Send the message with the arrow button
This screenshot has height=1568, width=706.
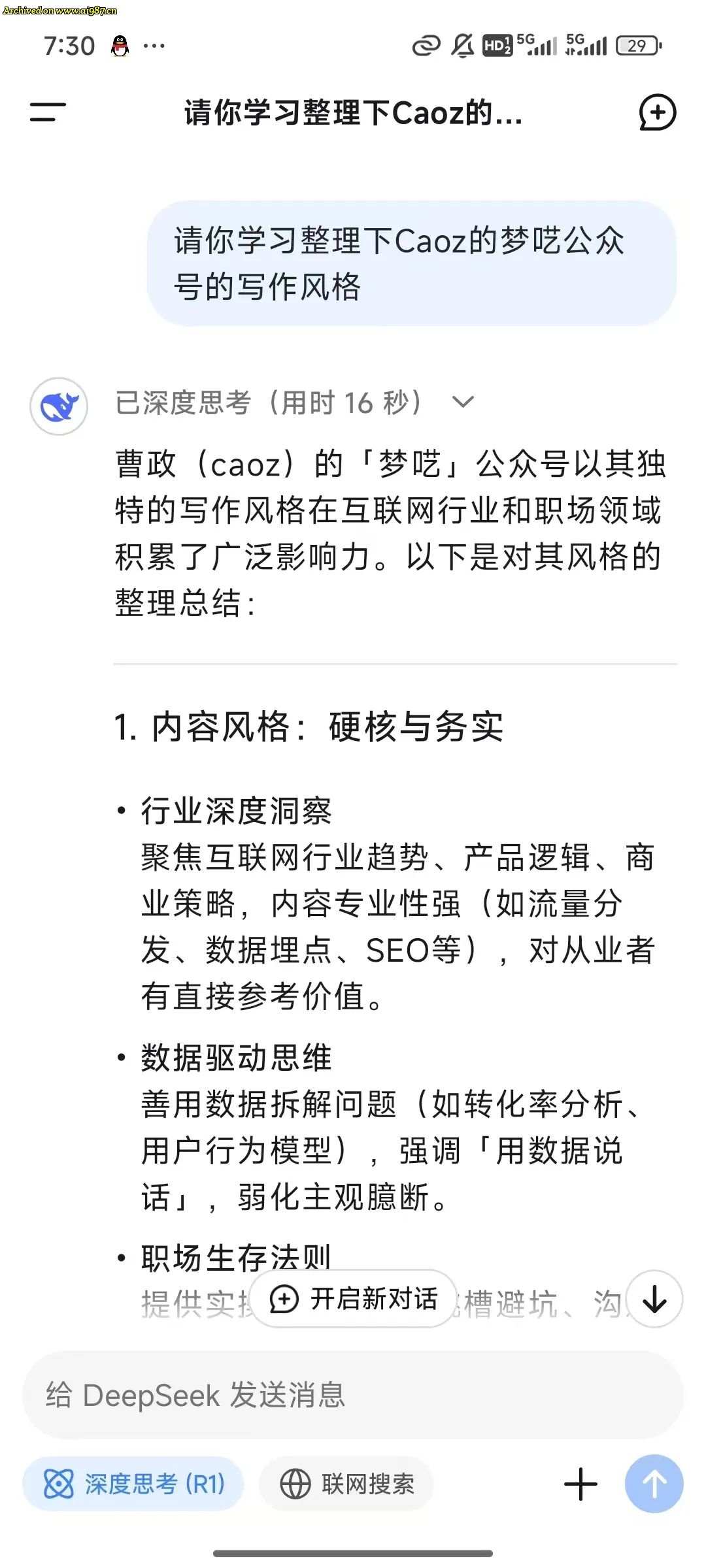point(654,1484)
